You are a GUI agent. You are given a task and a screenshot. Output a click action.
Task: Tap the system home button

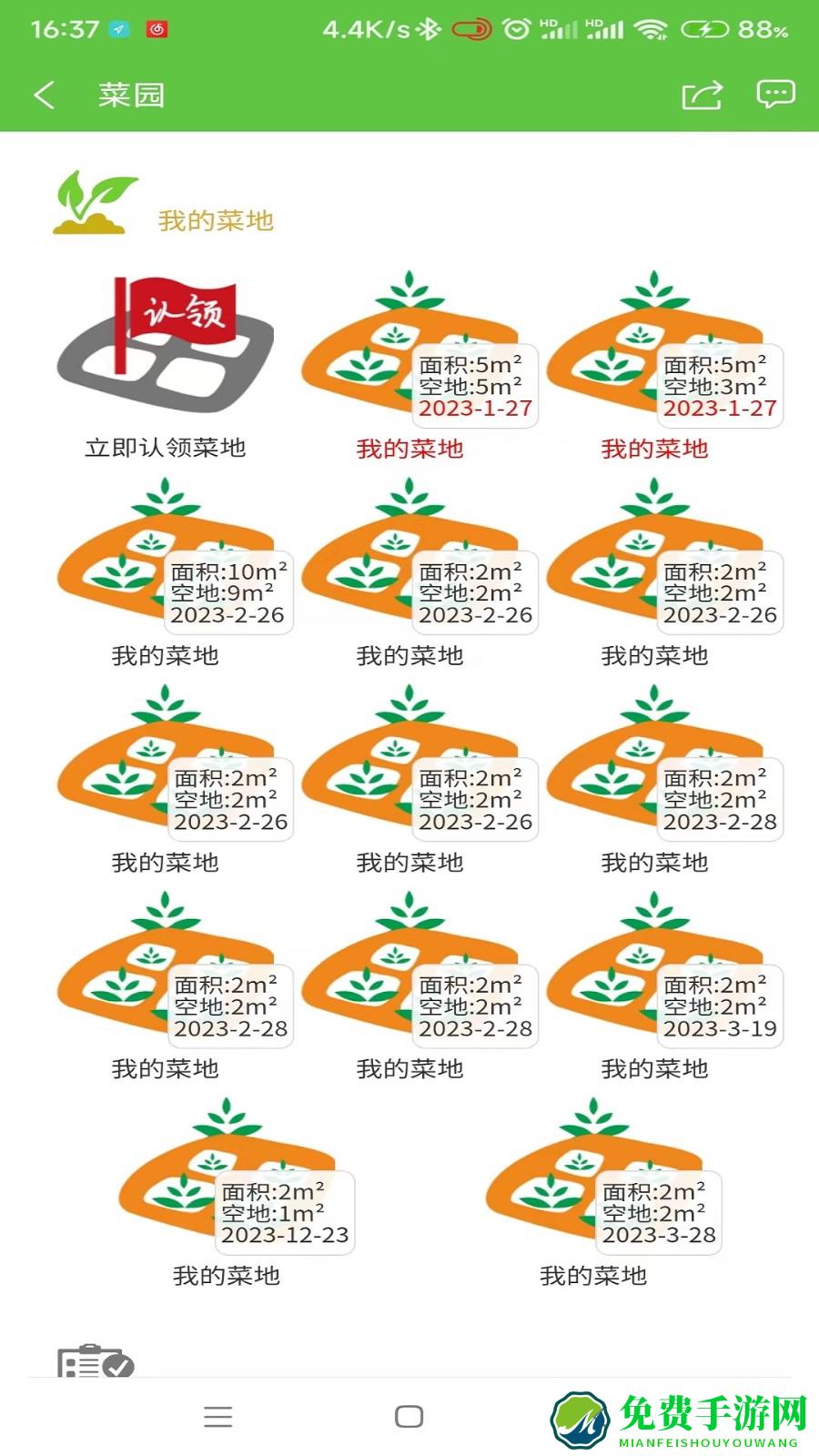pos(409,1416)
